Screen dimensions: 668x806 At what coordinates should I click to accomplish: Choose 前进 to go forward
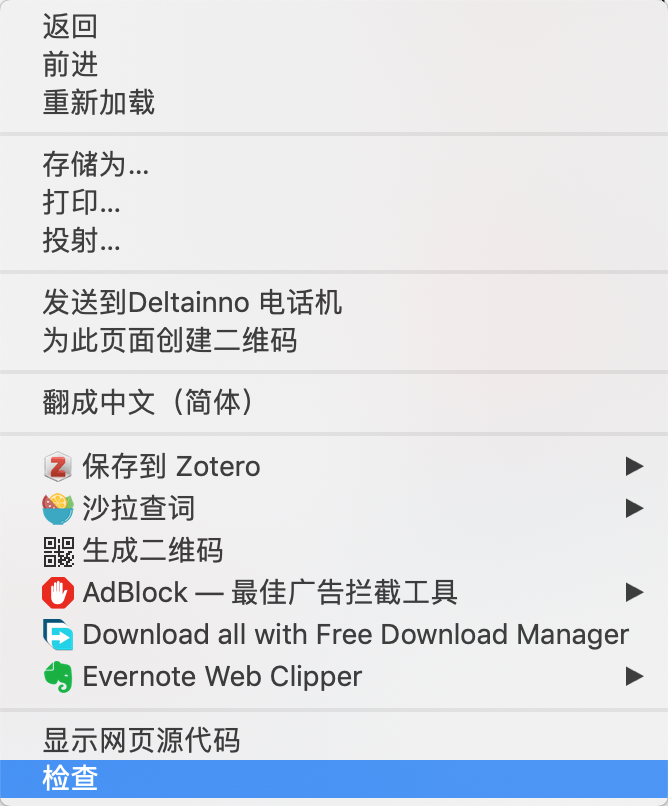click(x=70, y=65)
